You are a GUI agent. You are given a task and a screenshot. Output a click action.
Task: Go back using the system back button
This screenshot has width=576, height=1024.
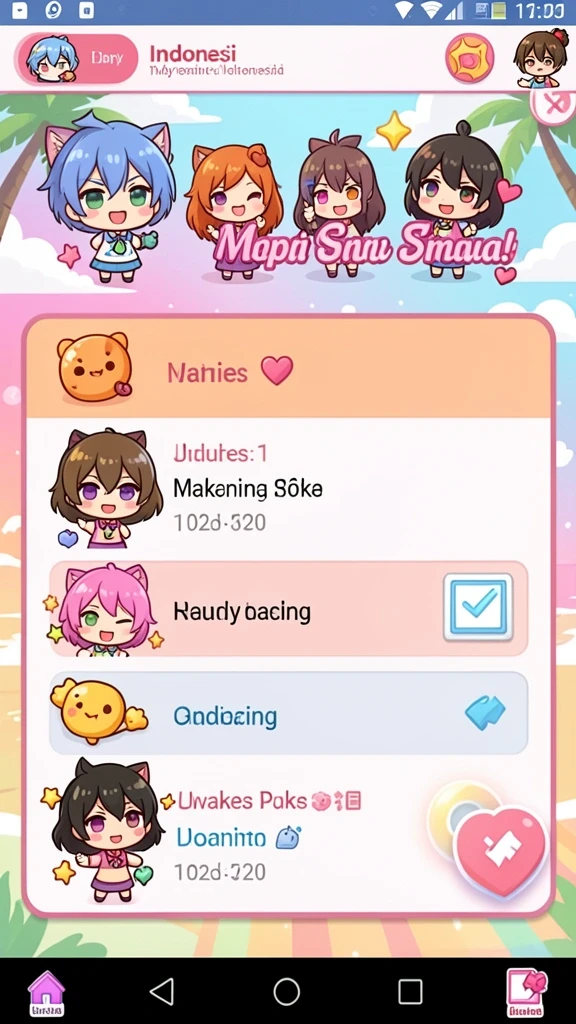pos(162,991)
